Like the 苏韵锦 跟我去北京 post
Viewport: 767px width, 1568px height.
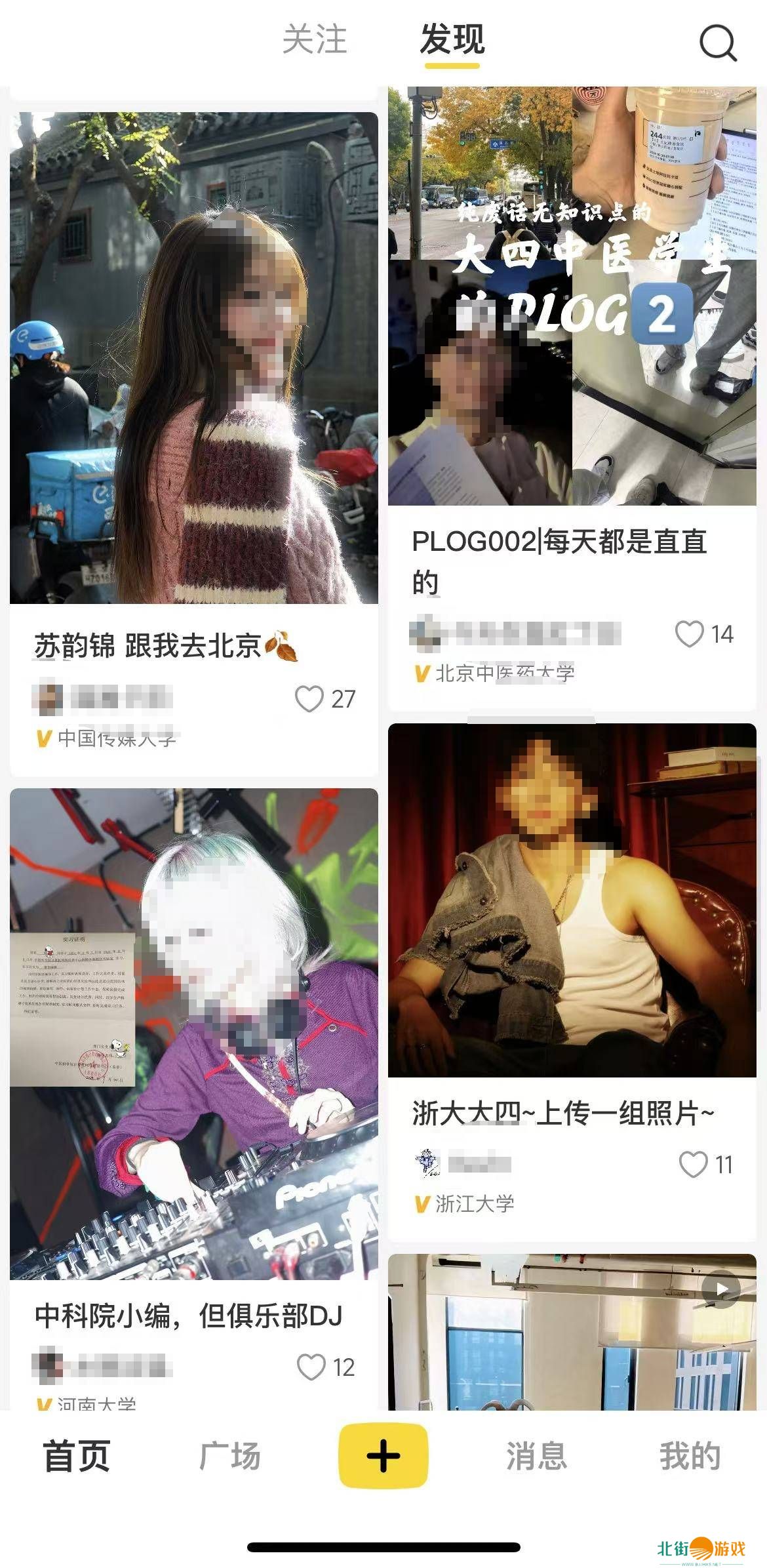coord(309,699)
